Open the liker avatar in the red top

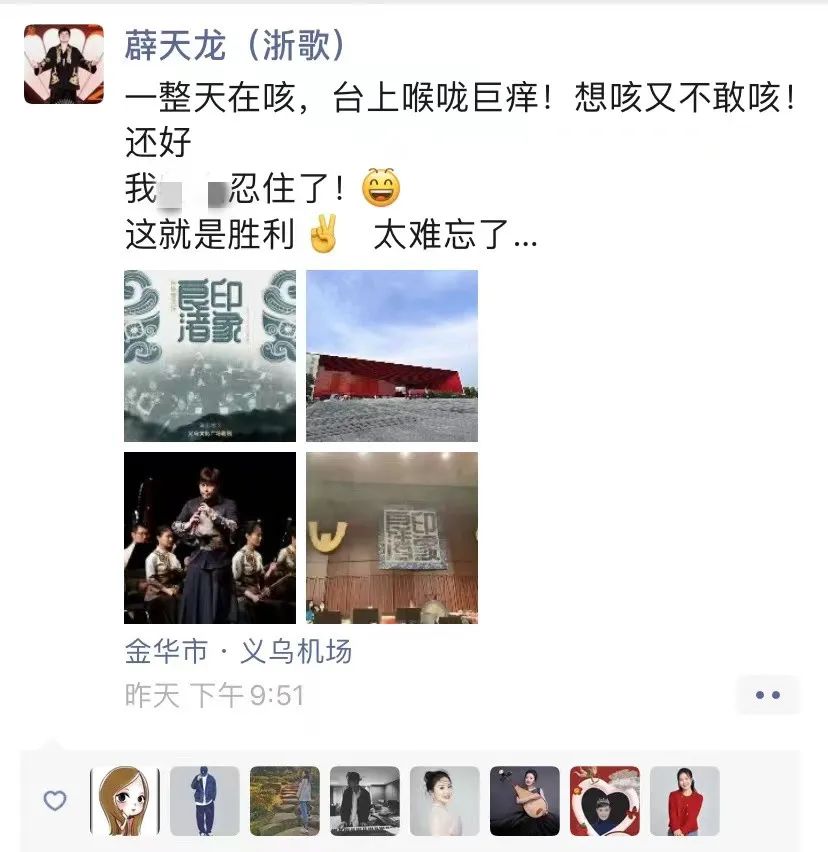tap(685, 801)
